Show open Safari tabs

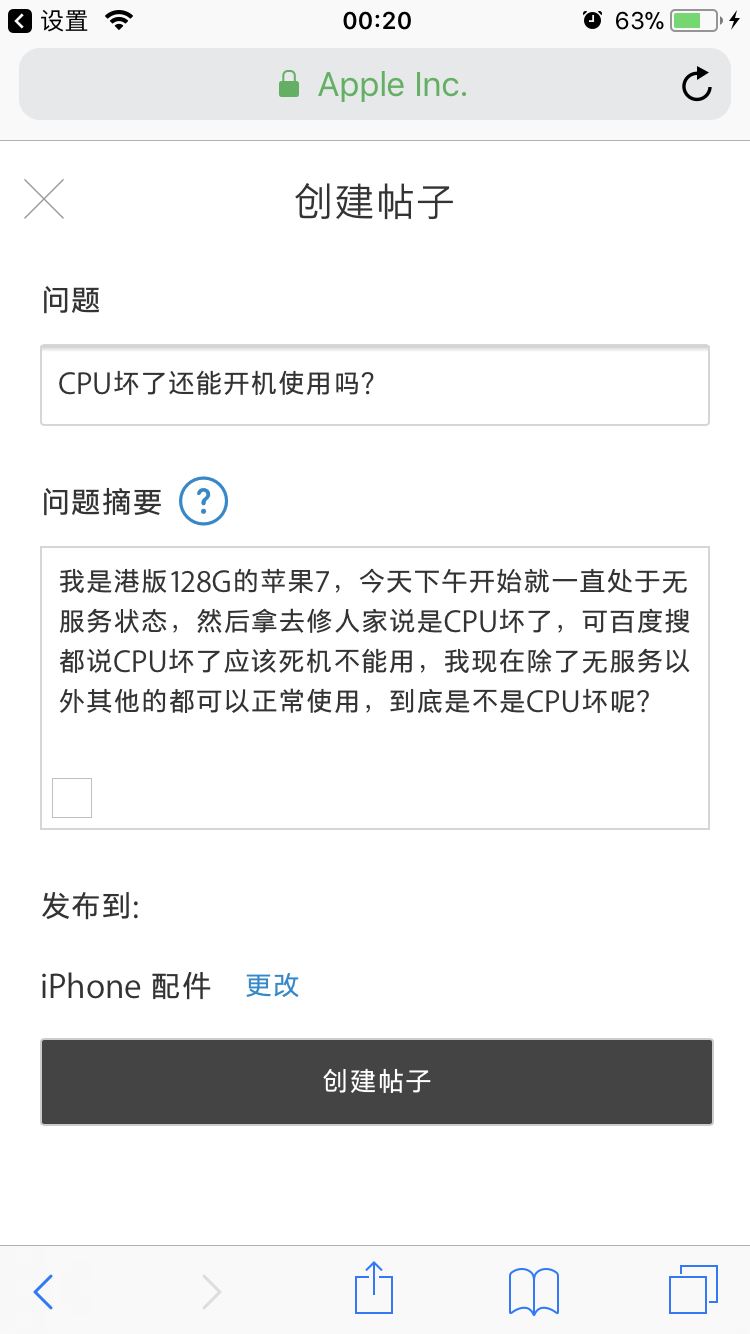(693, 1289)
